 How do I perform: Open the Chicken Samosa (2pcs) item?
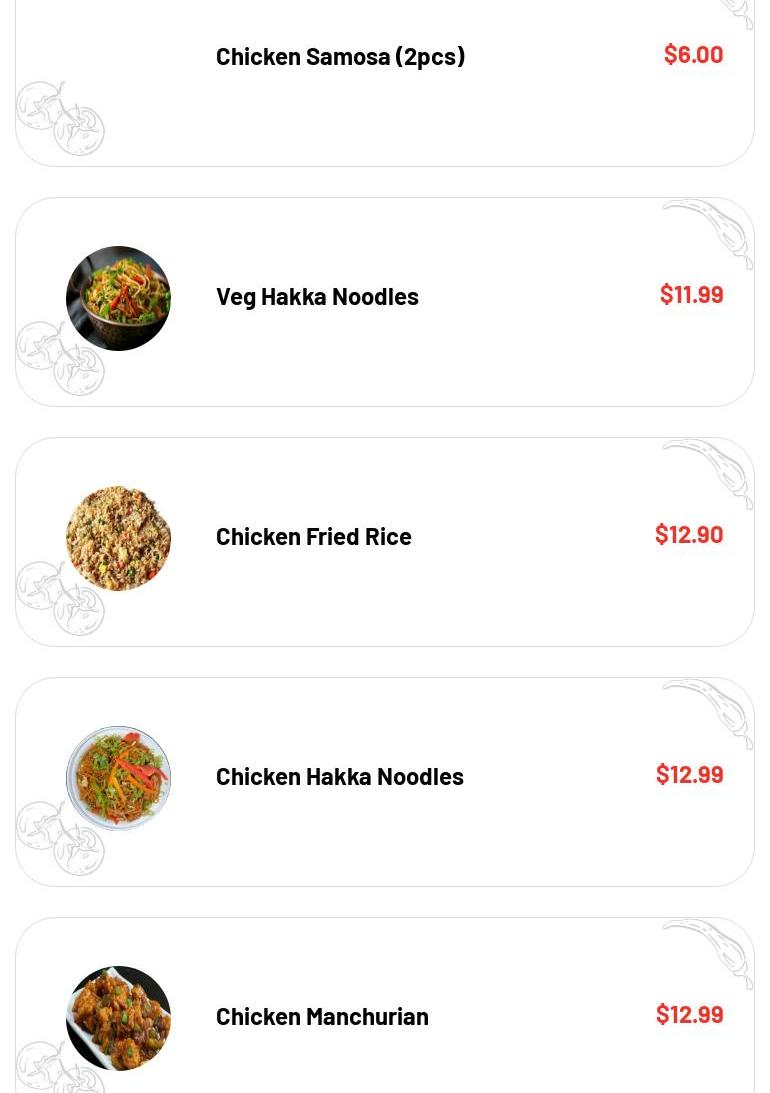340,57
